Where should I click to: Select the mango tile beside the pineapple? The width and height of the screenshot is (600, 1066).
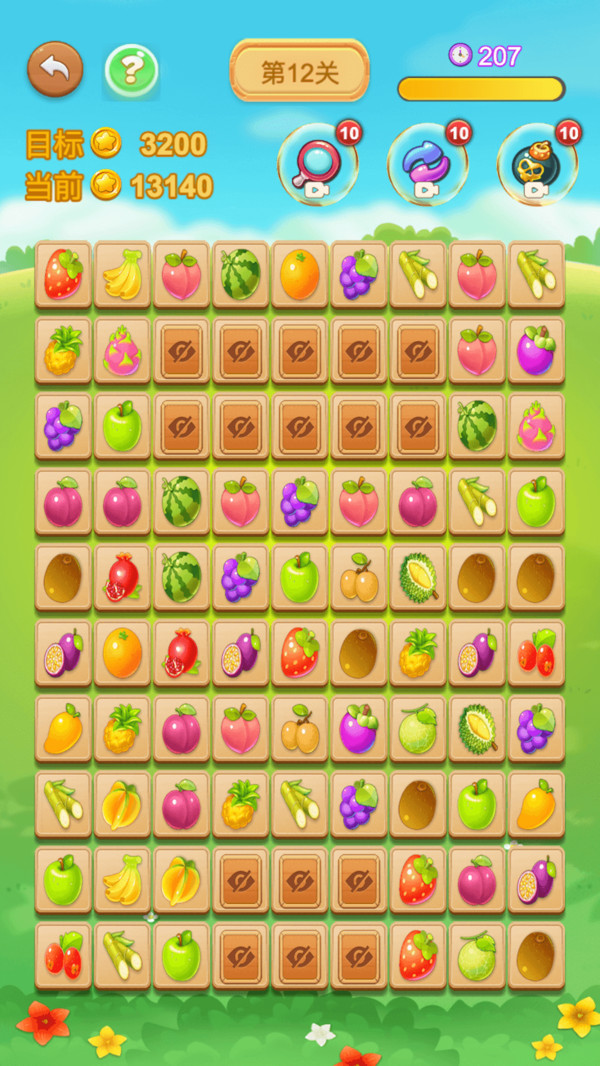pyautogui.click(x=63, y=729)
